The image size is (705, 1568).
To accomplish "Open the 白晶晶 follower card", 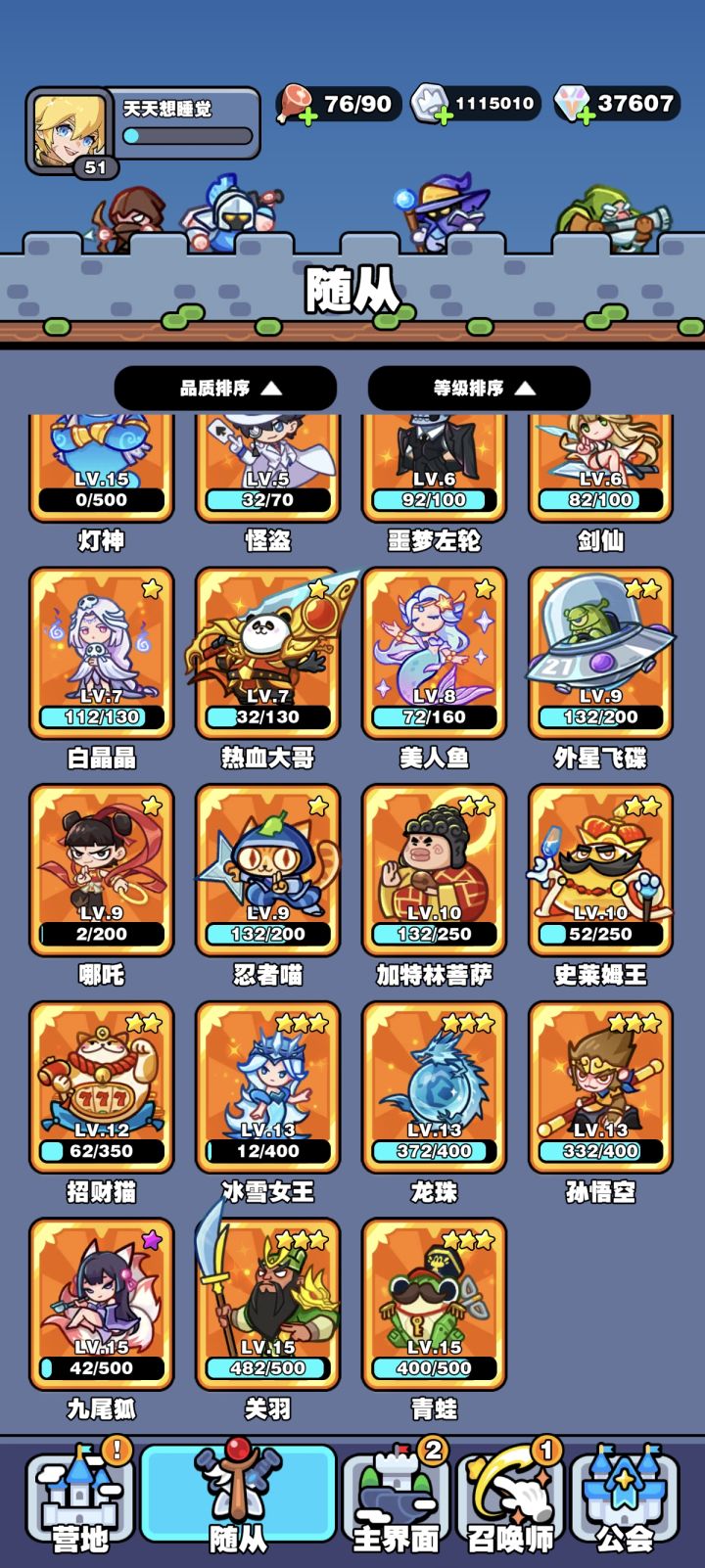I will (x=102, y=653).
